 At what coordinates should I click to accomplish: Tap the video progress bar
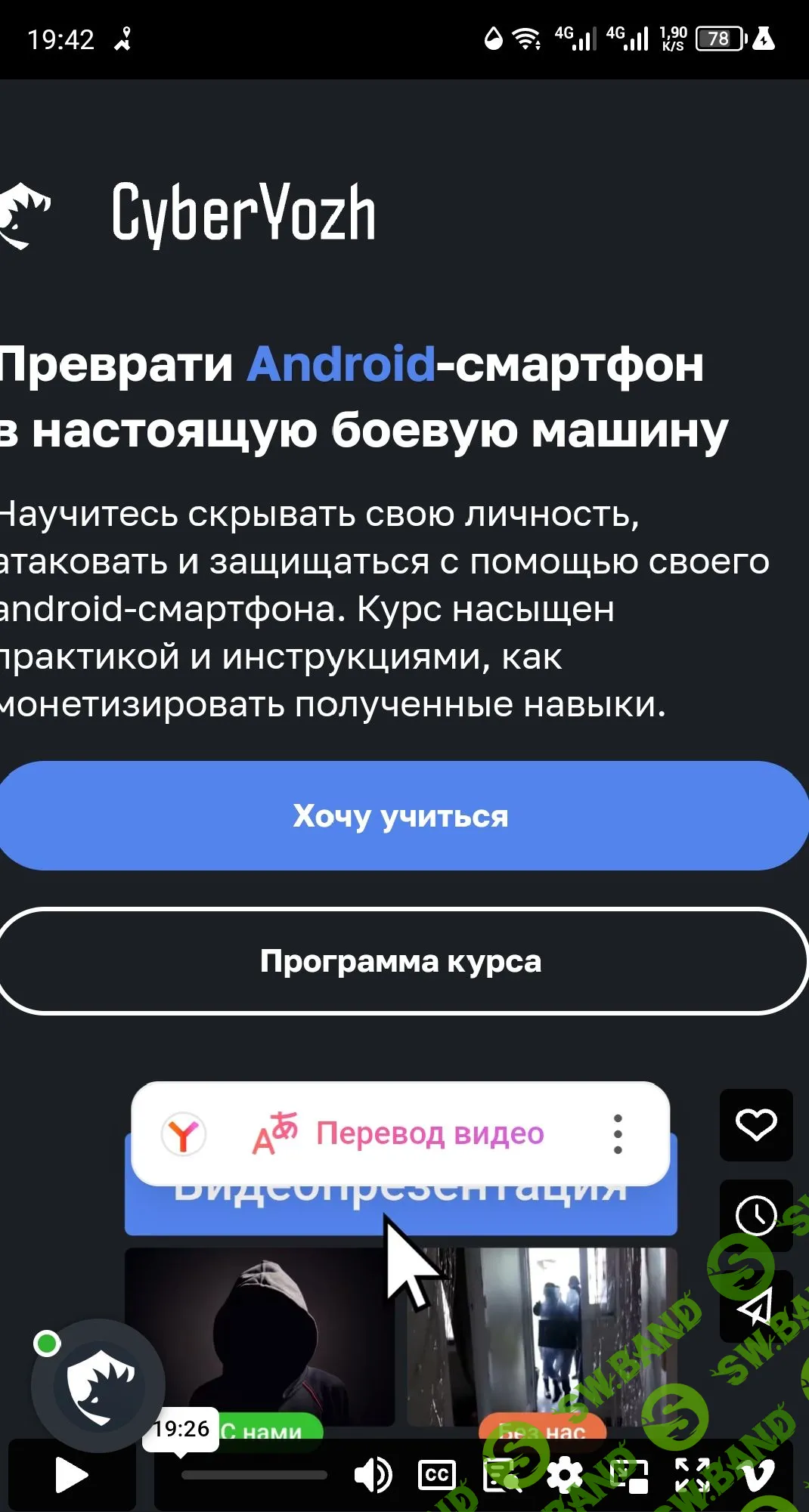click(254, 1475)
